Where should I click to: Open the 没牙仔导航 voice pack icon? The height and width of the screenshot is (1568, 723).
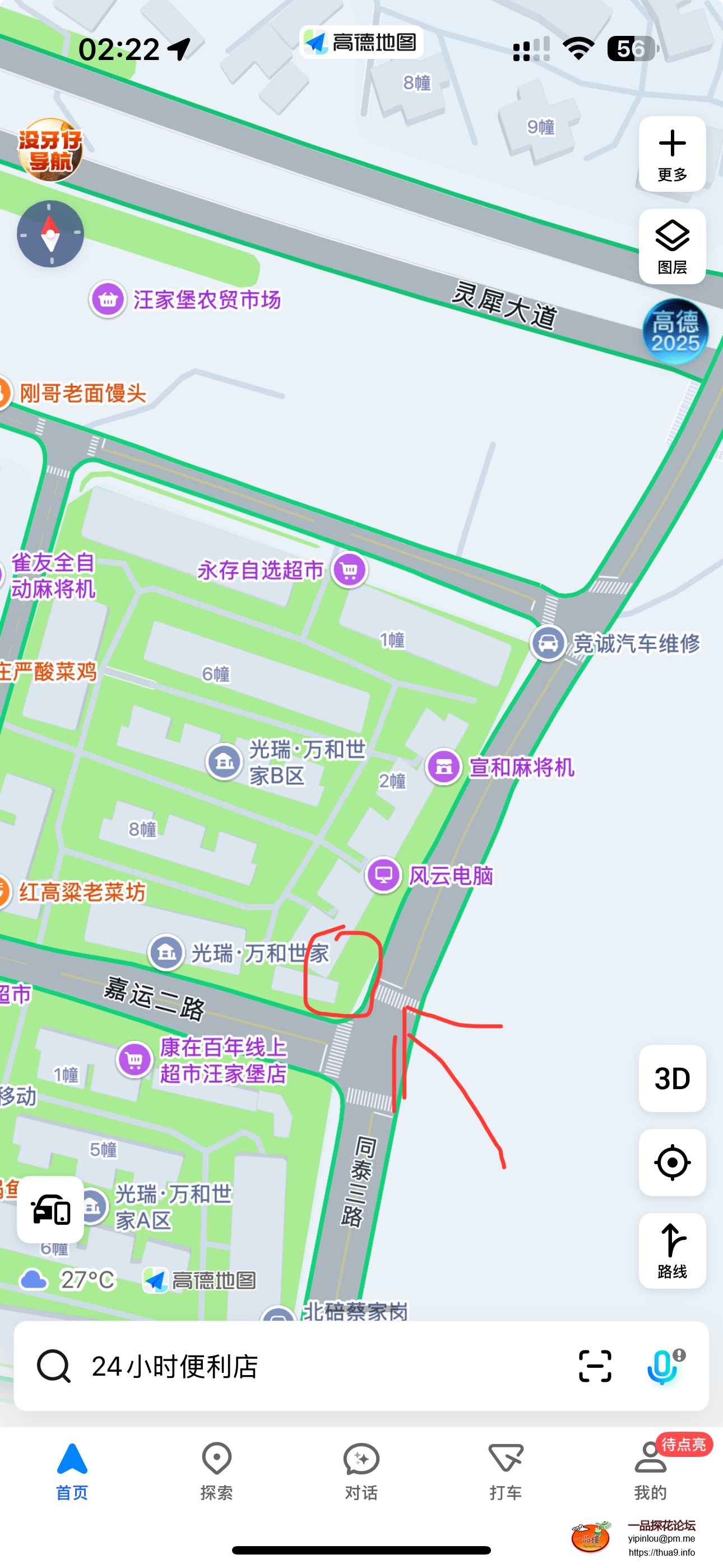[50, 150]
